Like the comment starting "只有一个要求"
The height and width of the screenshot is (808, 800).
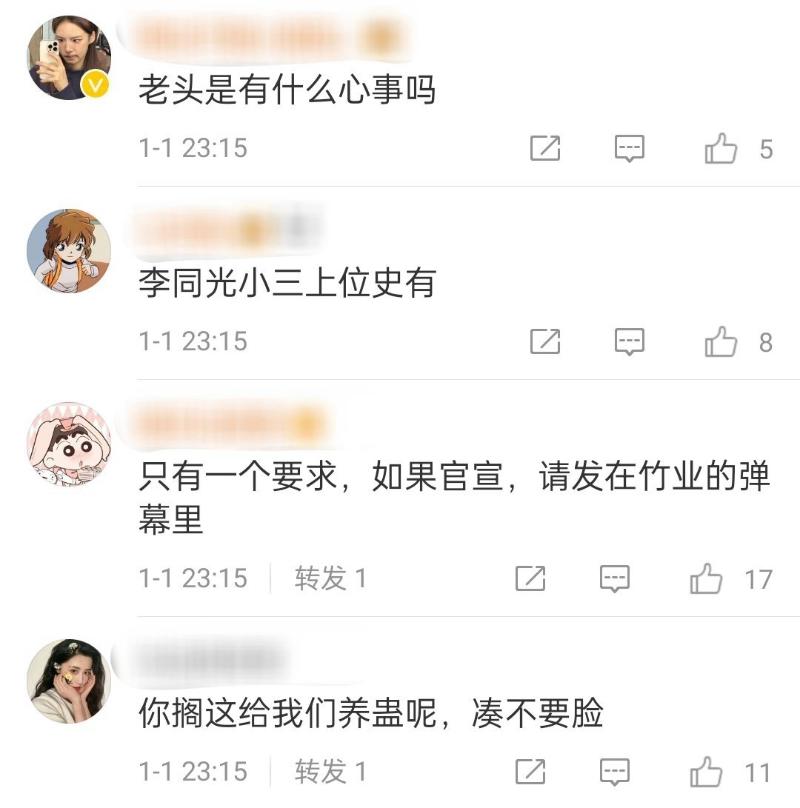706,578
